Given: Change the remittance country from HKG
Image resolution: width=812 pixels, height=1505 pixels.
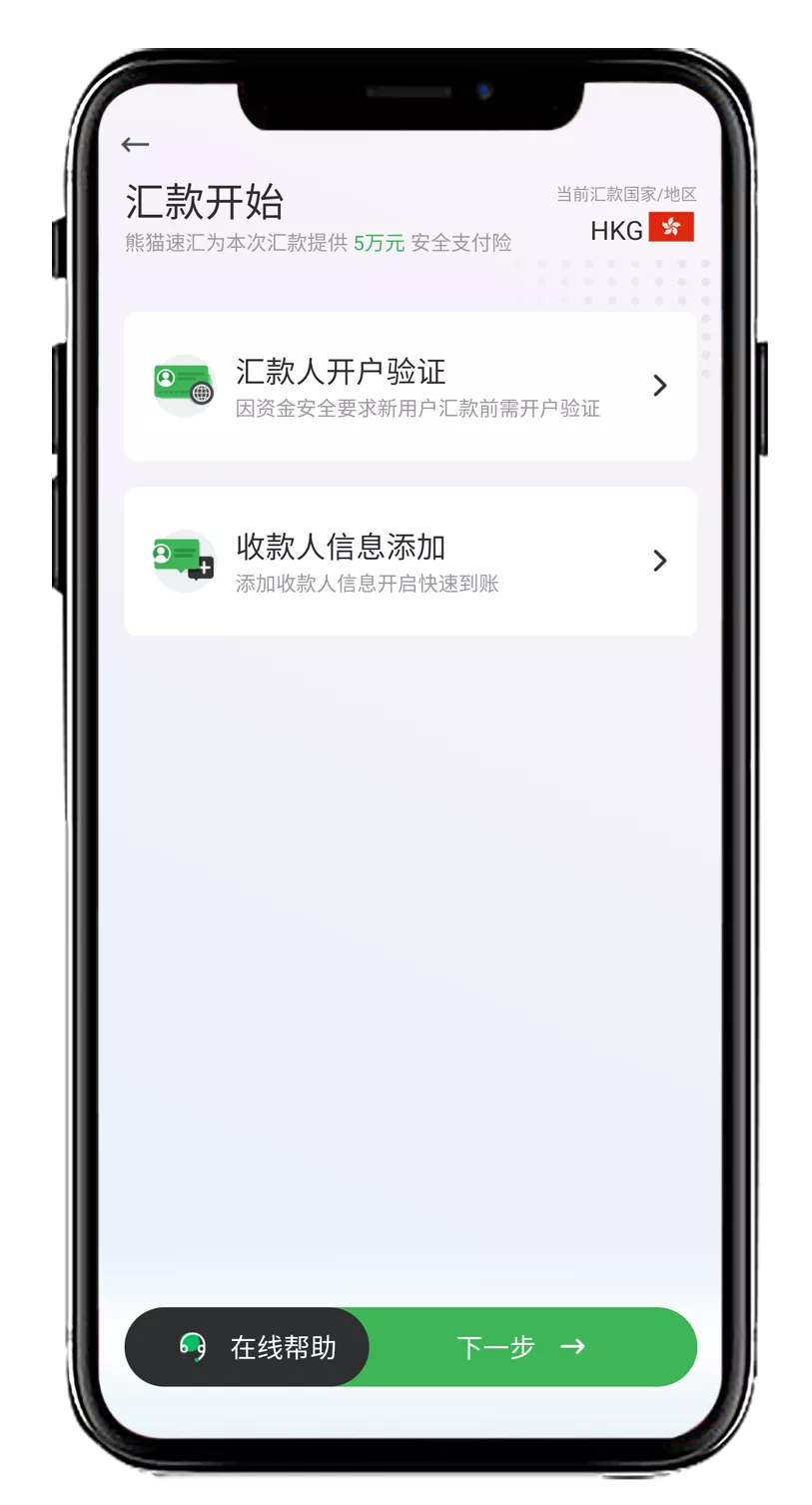Looking at the screenshot, I should pos(641,229).
